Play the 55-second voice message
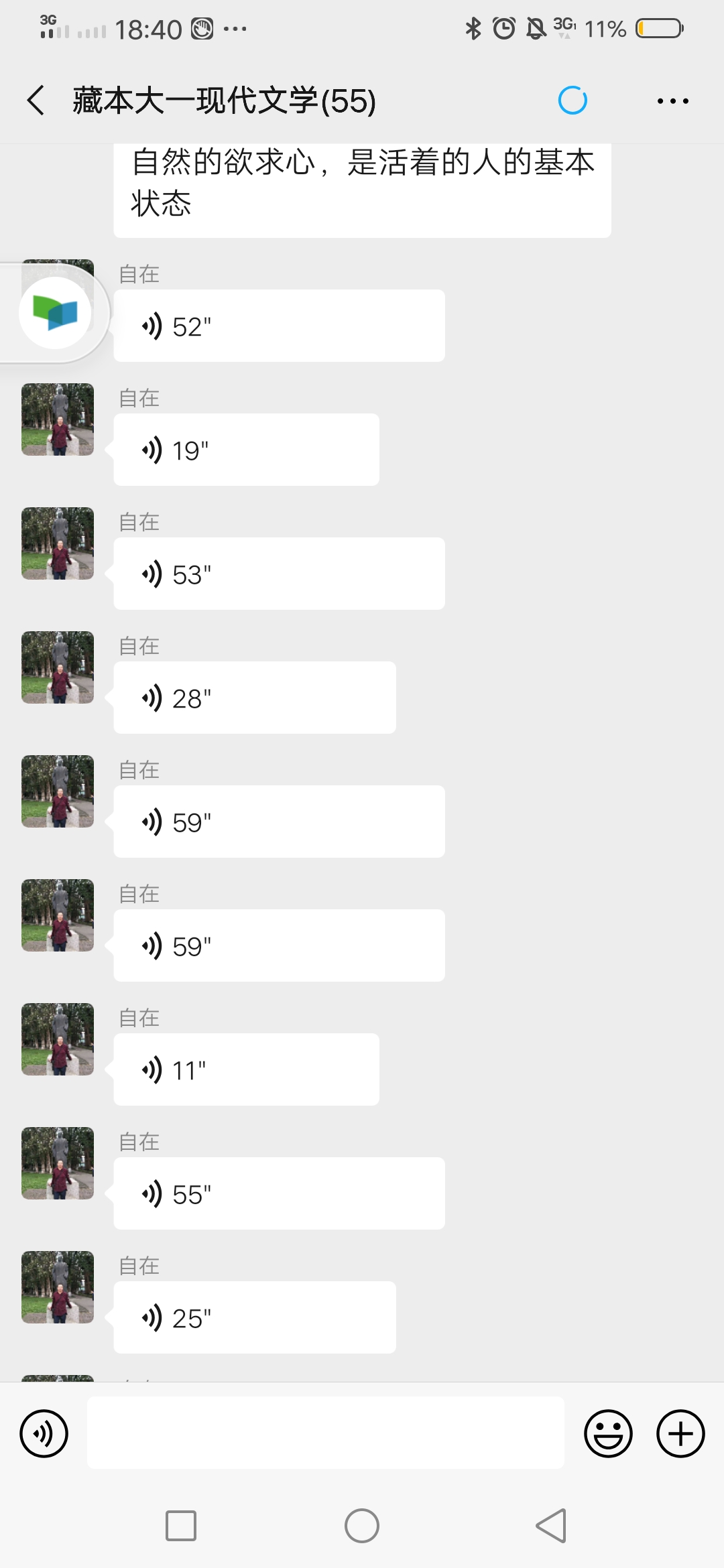 click(x=279, y=1194)
